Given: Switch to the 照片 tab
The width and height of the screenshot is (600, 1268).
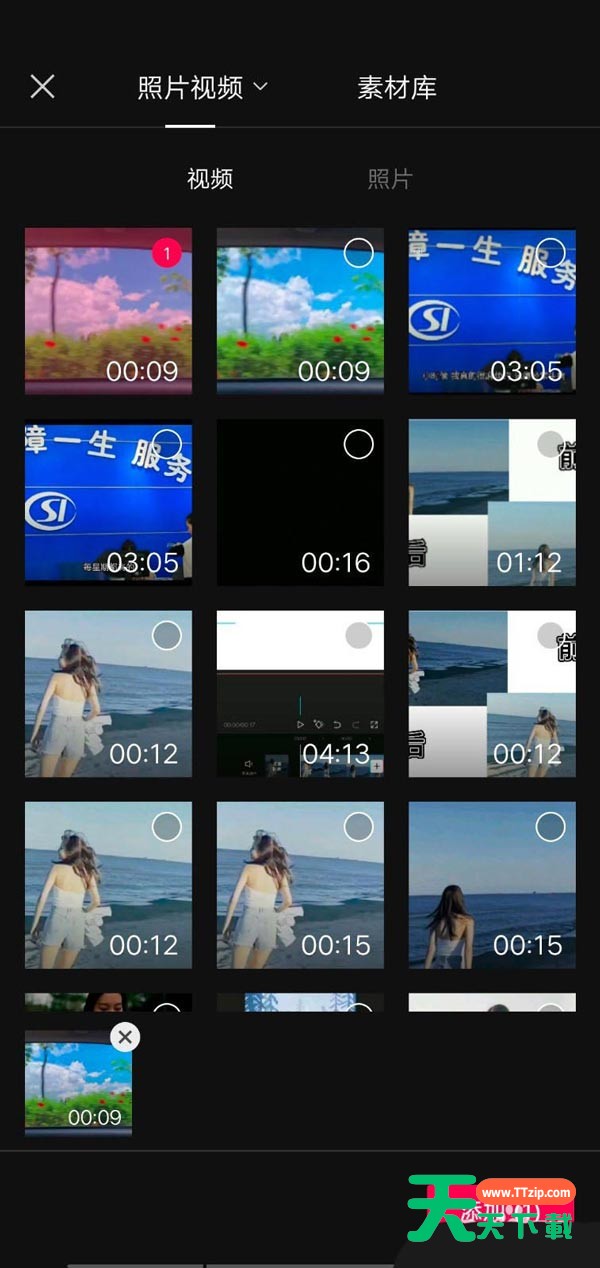Looking at the screenshot, I should pos(389,179).
